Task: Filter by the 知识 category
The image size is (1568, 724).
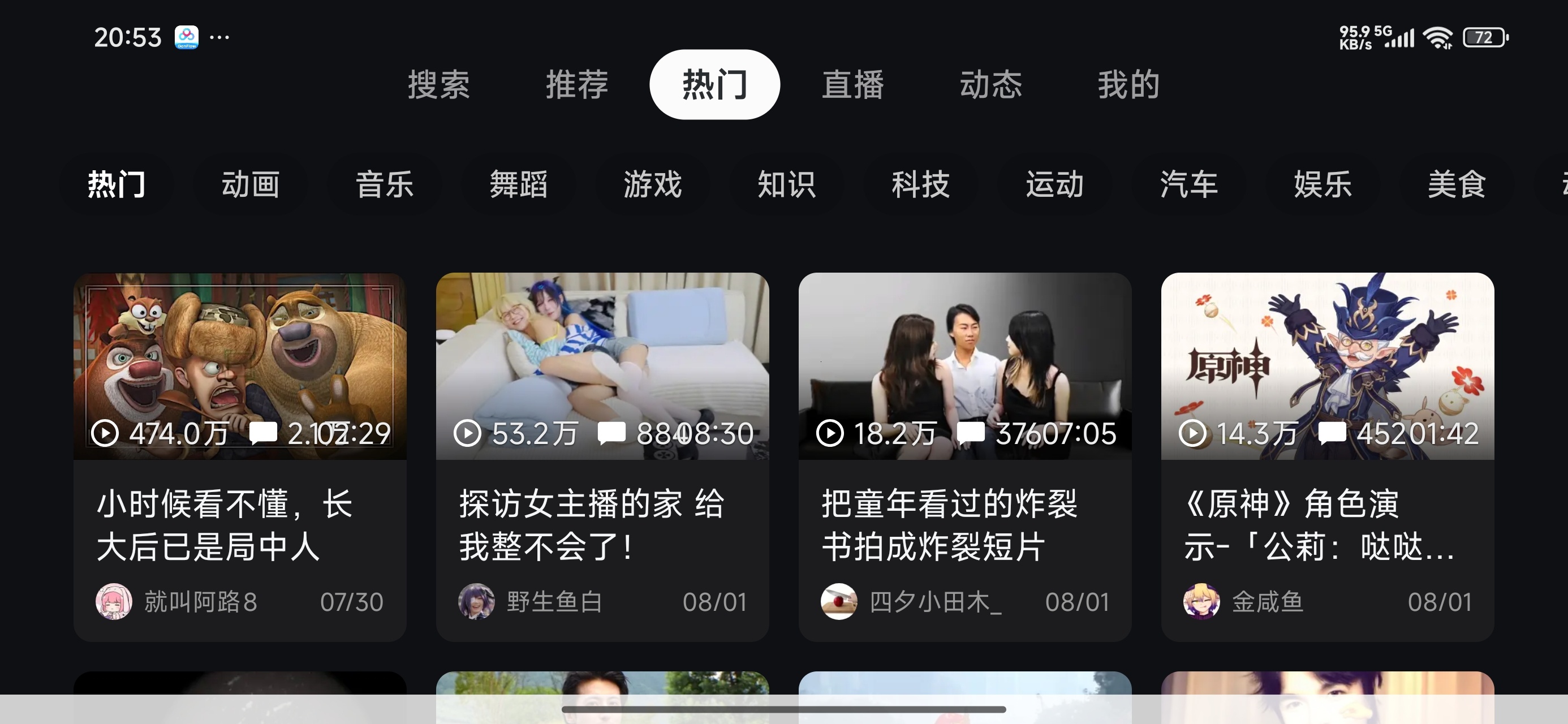Action: point(786,184)
